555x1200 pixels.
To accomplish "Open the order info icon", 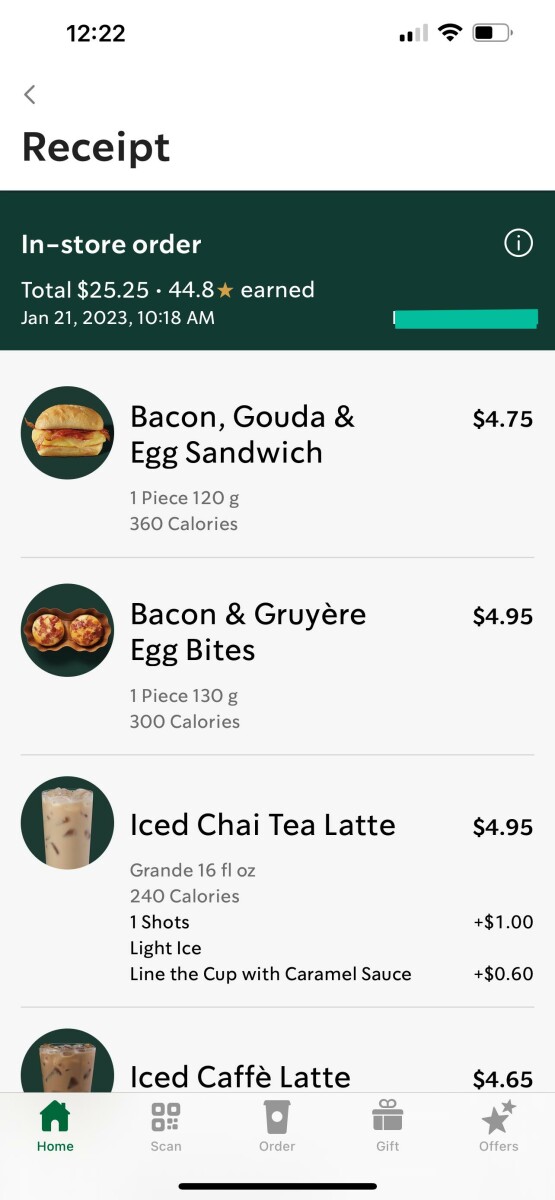I will pos(518,243).
